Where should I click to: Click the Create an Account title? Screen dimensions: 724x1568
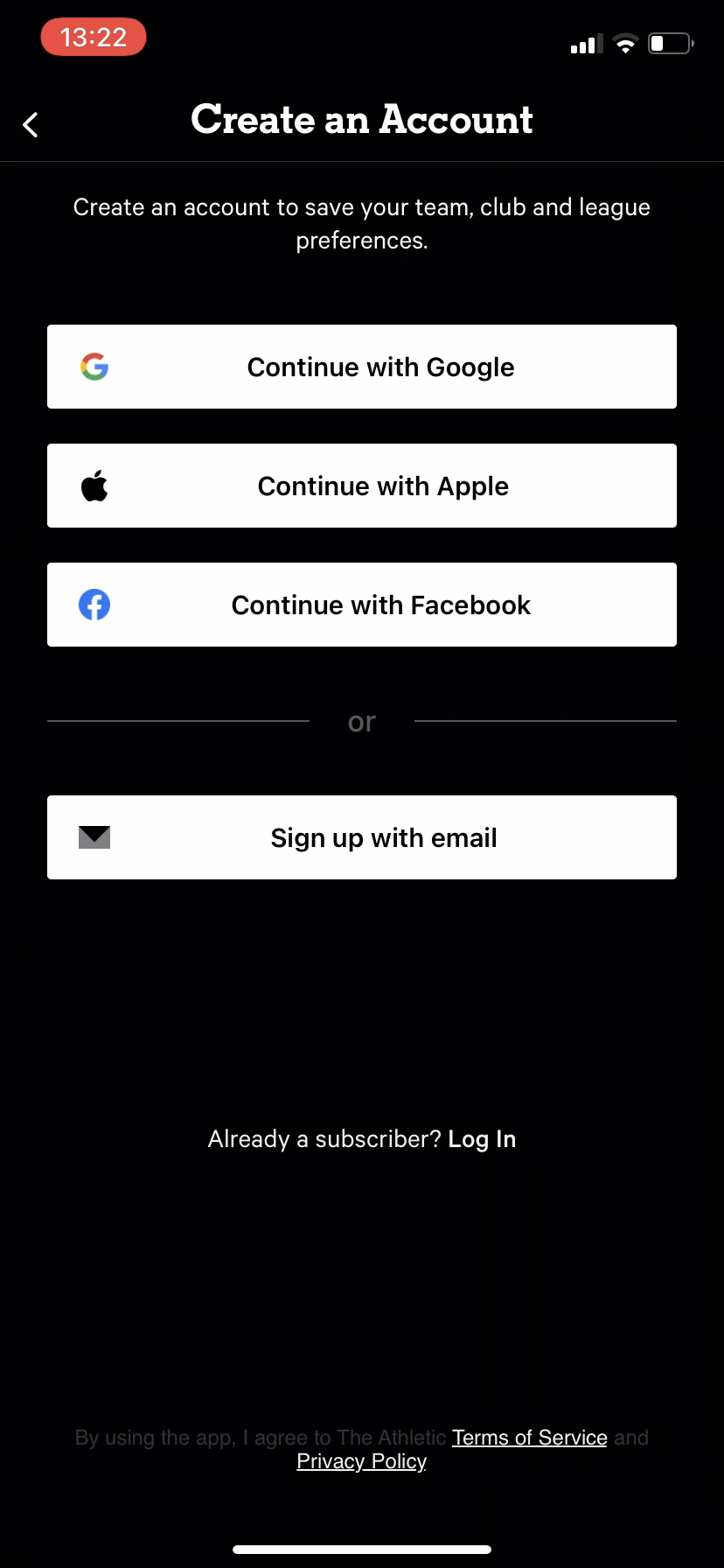(362, 120)
